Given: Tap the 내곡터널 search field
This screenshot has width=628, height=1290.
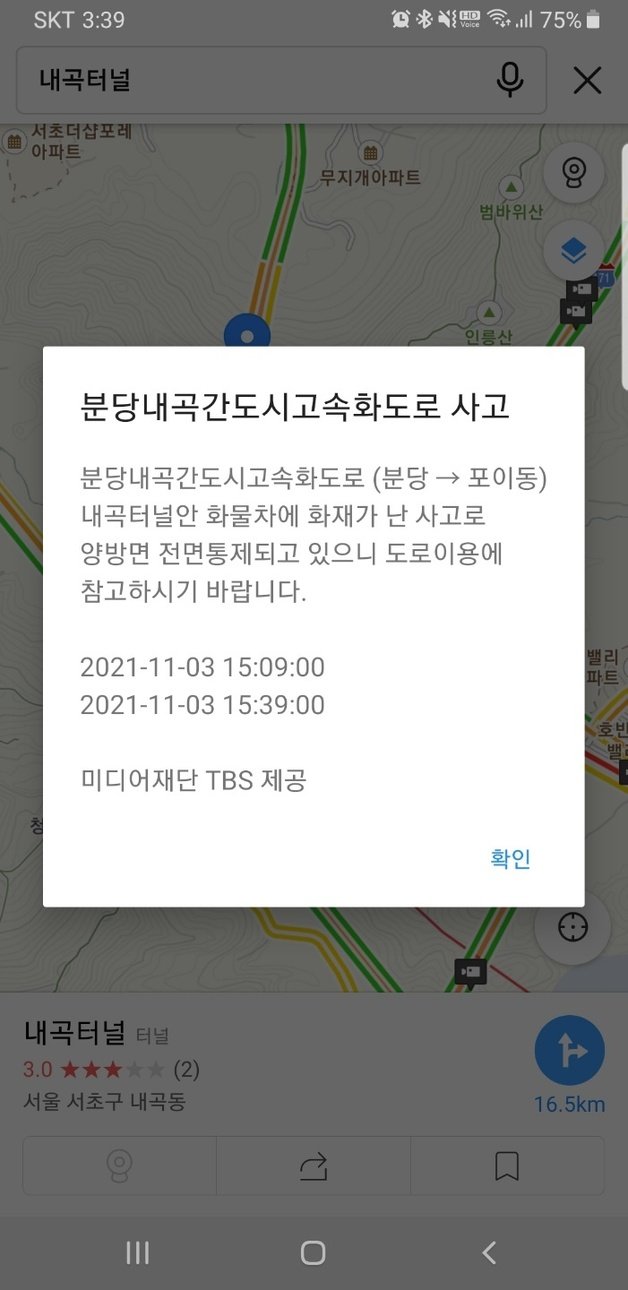Looking at the screenshot, I should [250, 80].
